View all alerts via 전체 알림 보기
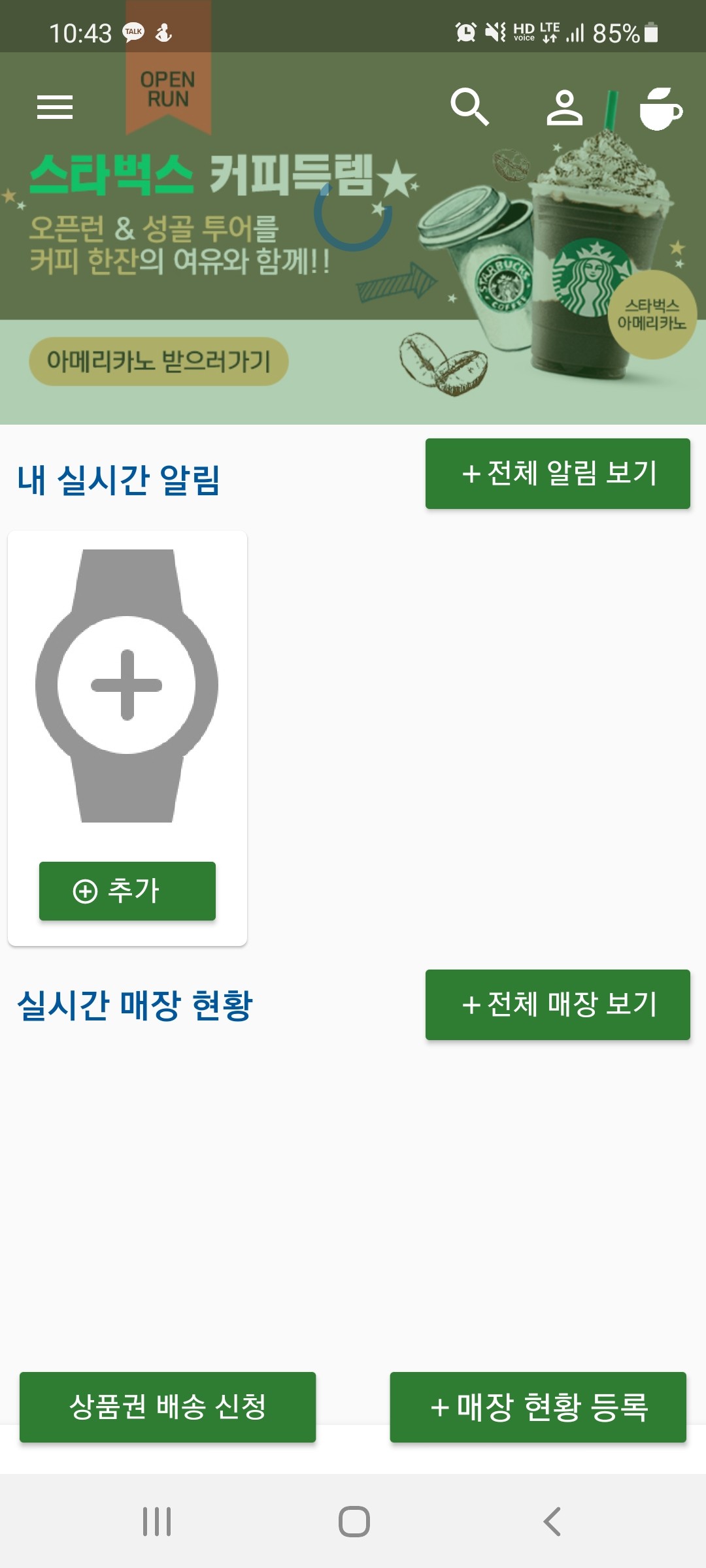 [558, 474]
